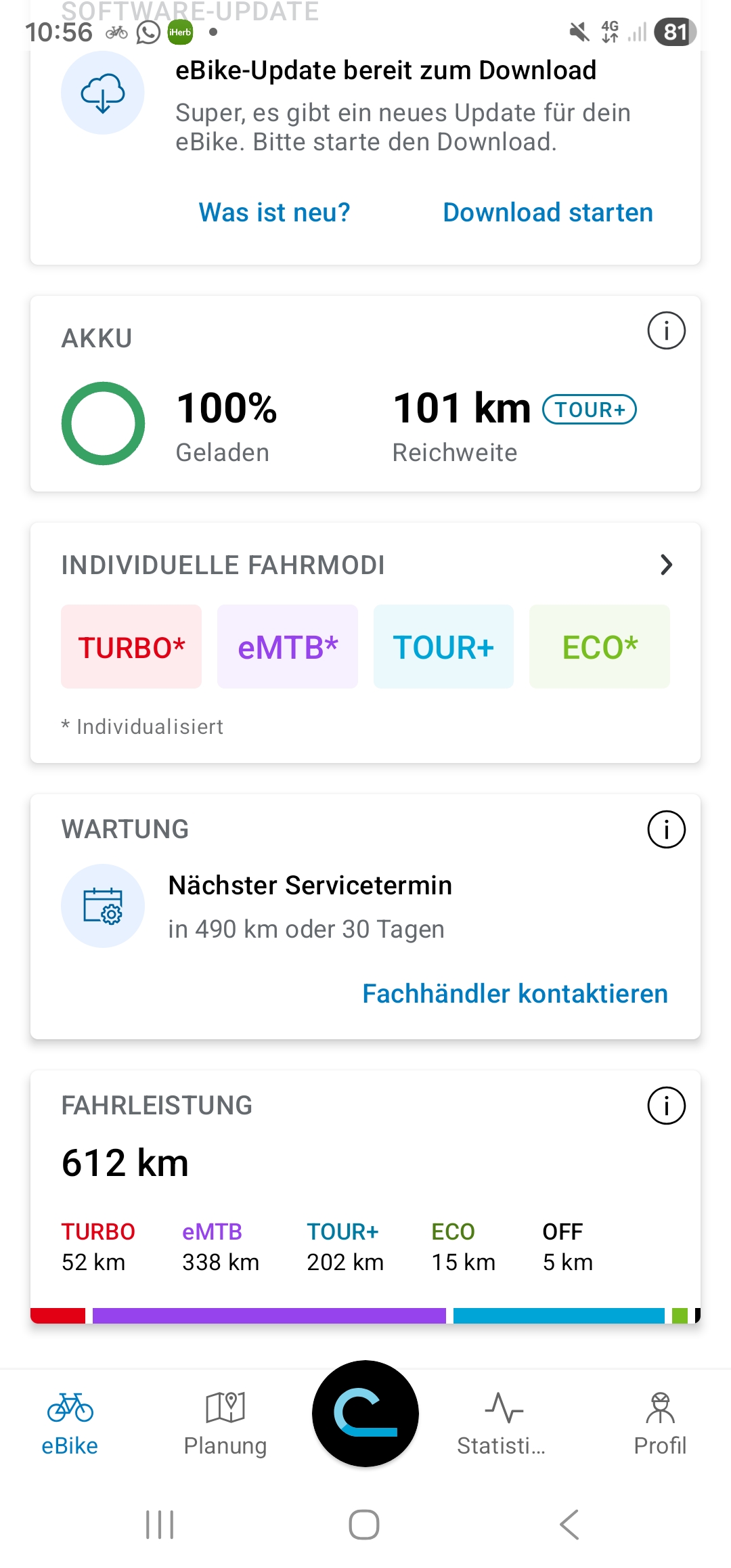
Task: Tap 'Was ist neu?' link
Action: pos(274,213)
